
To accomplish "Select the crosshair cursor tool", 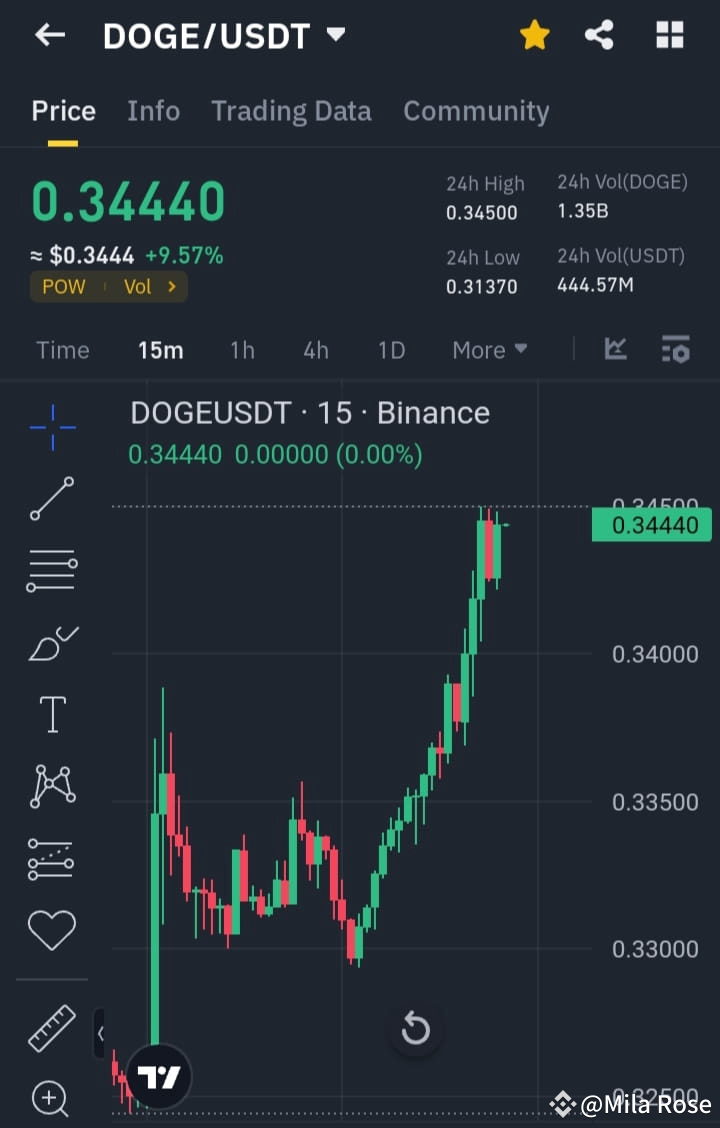I will tap(51, 428).
